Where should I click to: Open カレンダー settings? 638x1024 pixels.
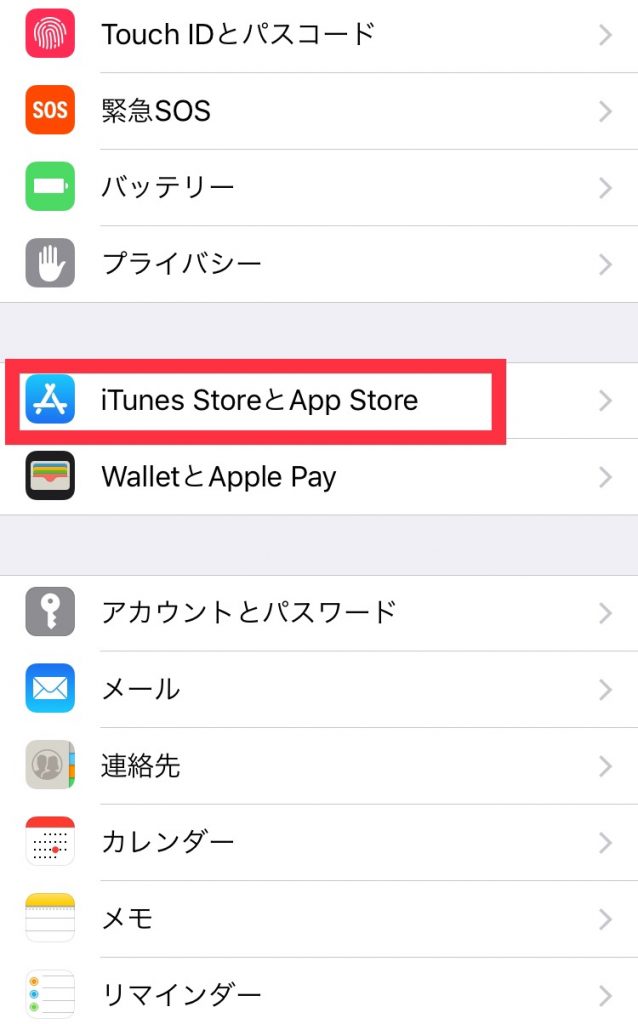[x=319, y=842]
